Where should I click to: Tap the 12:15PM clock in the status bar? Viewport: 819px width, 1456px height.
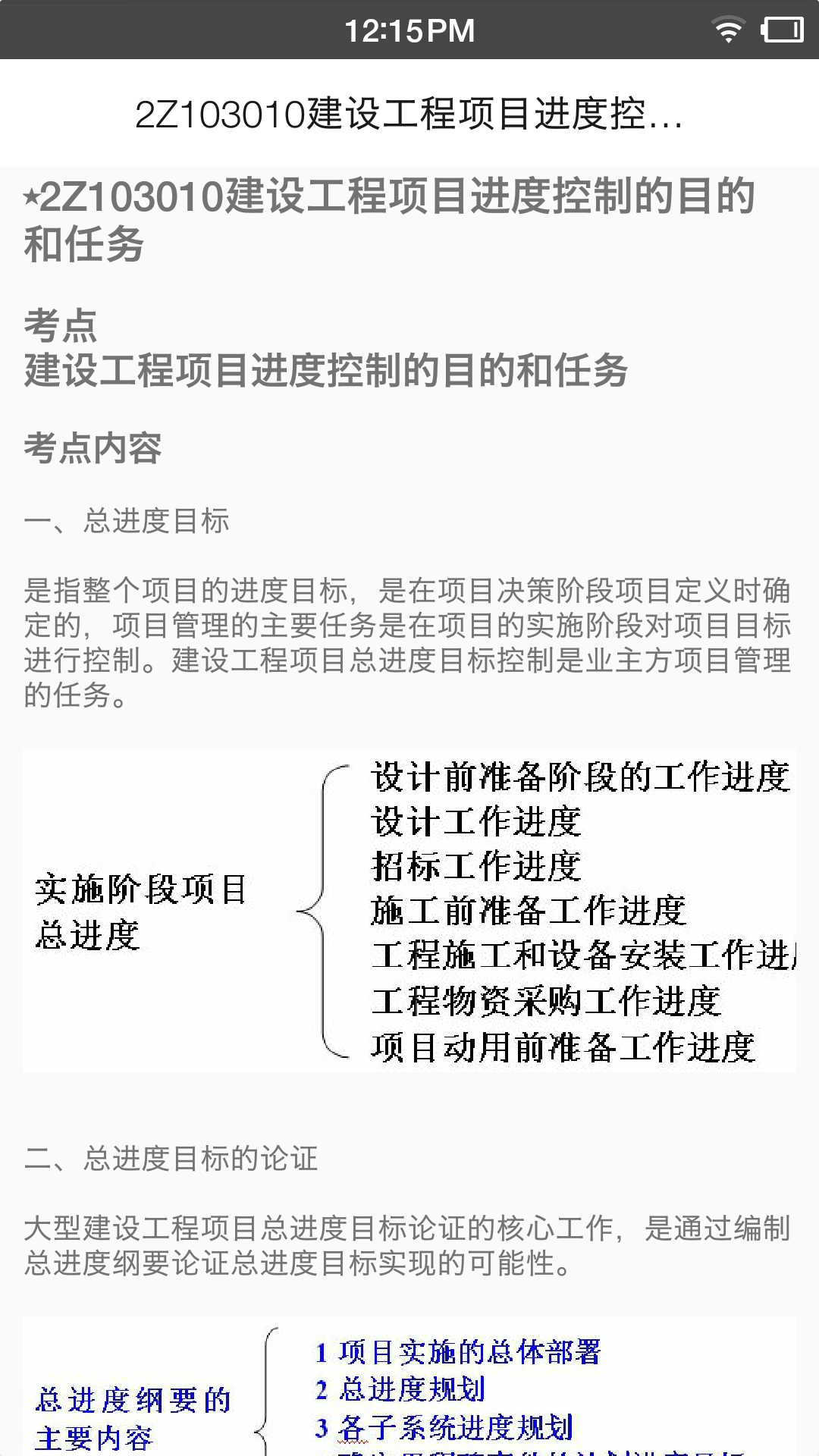(409, 30)
